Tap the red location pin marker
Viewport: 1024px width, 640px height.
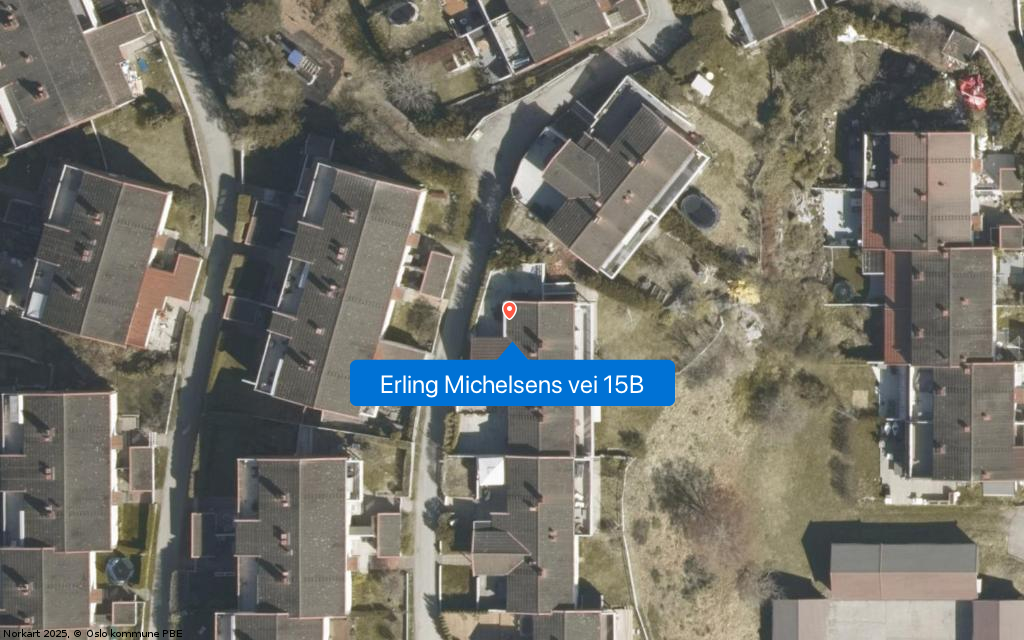(509, 311)
